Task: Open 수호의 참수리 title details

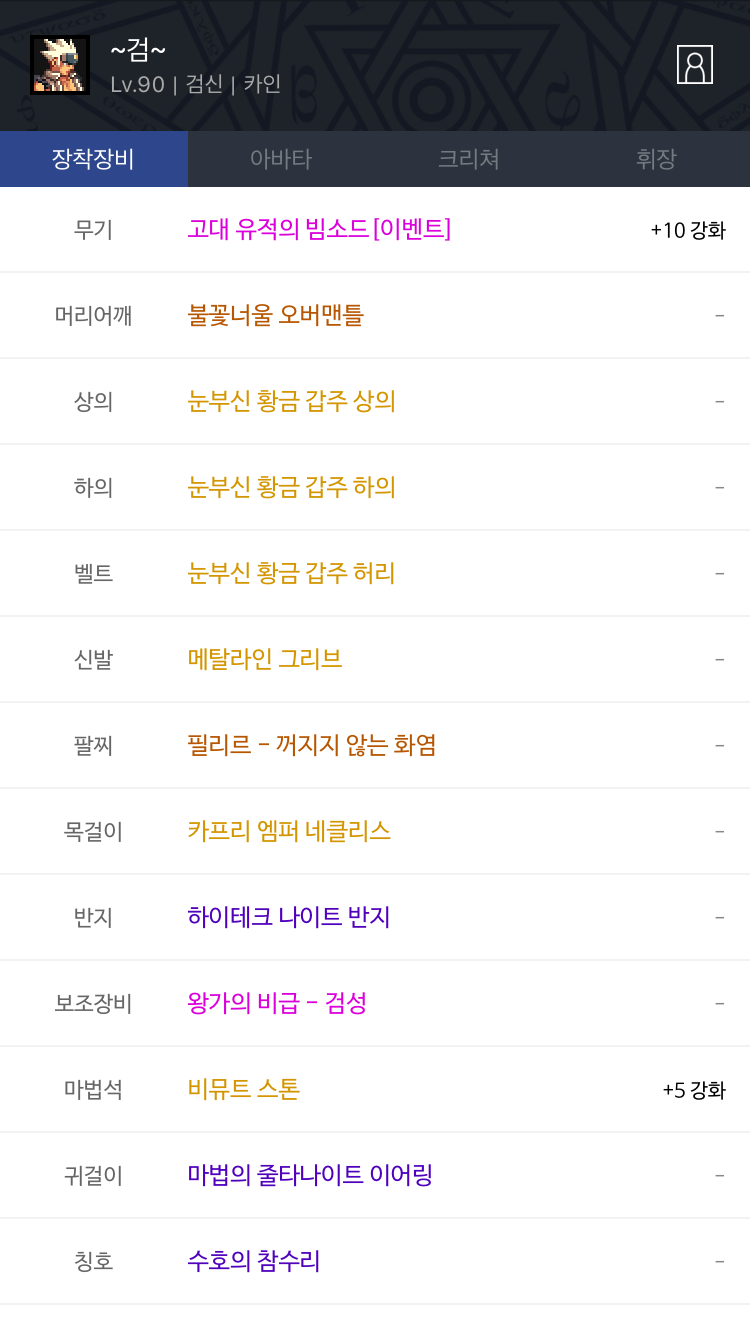Action: [x=254, y=1261]
